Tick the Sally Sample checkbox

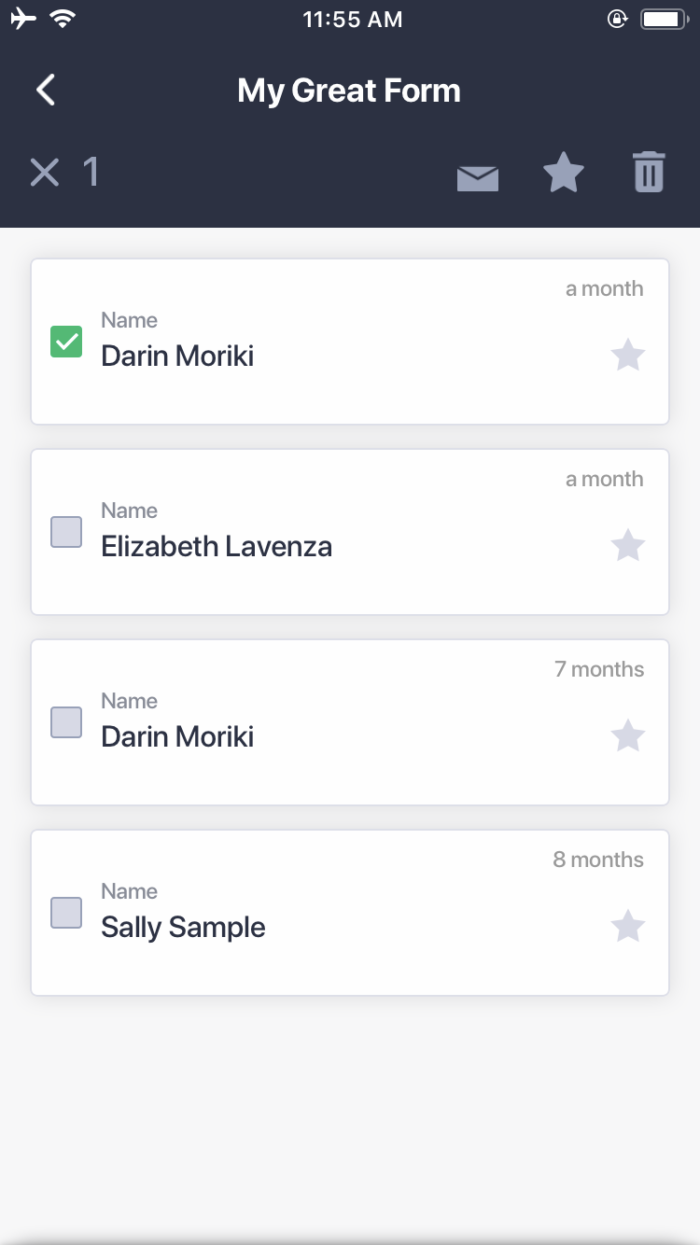tap(66, 912)
